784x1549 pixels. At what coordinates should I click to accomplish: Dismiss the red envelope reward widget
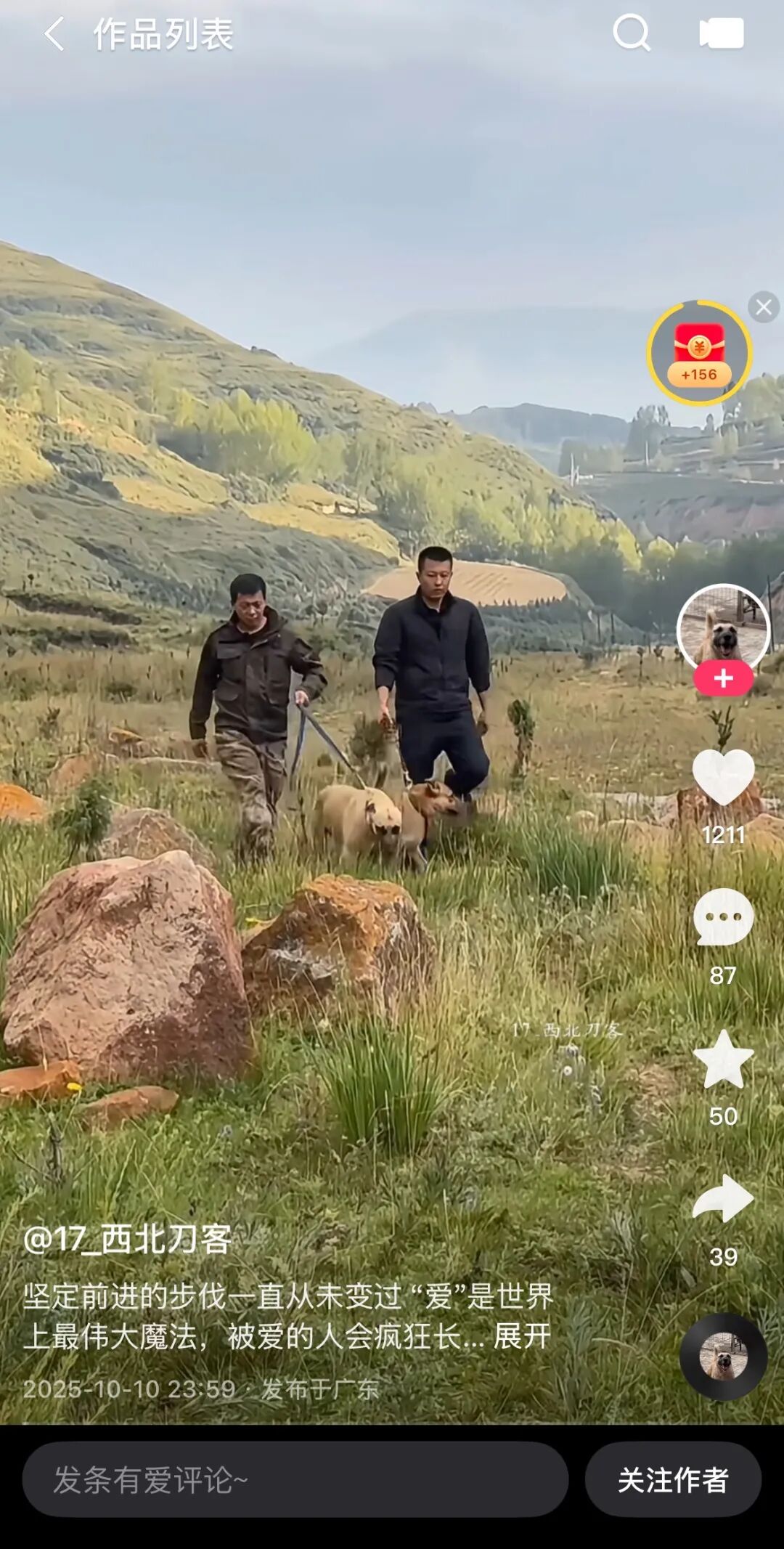click(764, 307)
